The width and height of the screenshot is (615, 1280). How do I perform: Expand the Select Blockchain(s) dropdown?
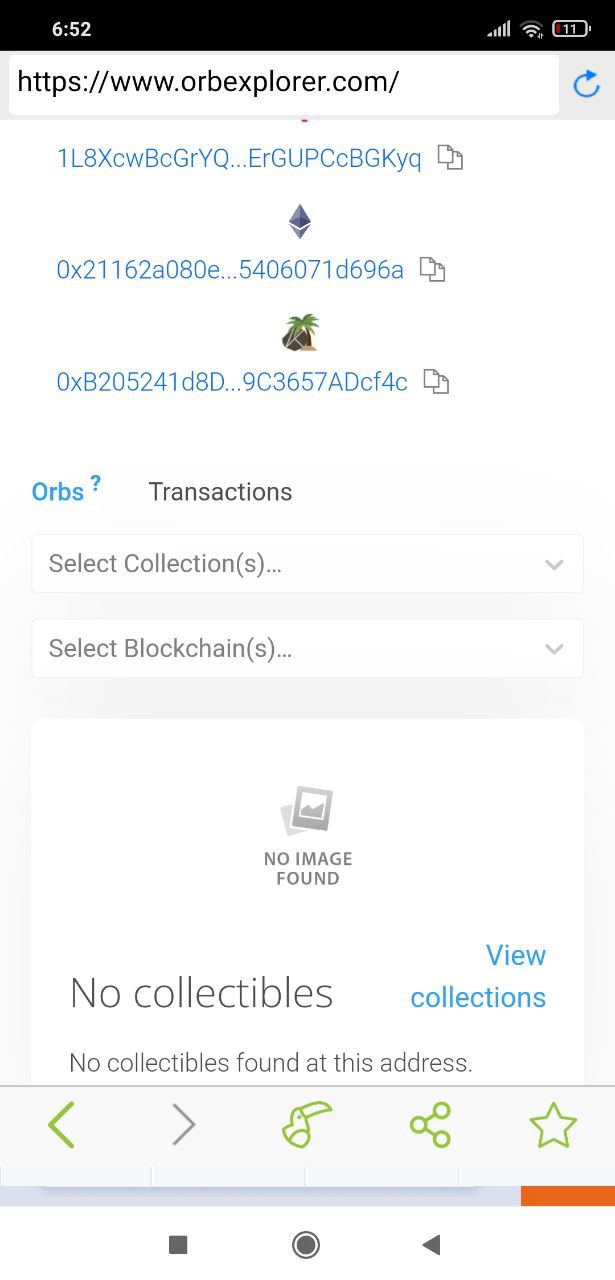pyautogui.click(x=307, y=648)
